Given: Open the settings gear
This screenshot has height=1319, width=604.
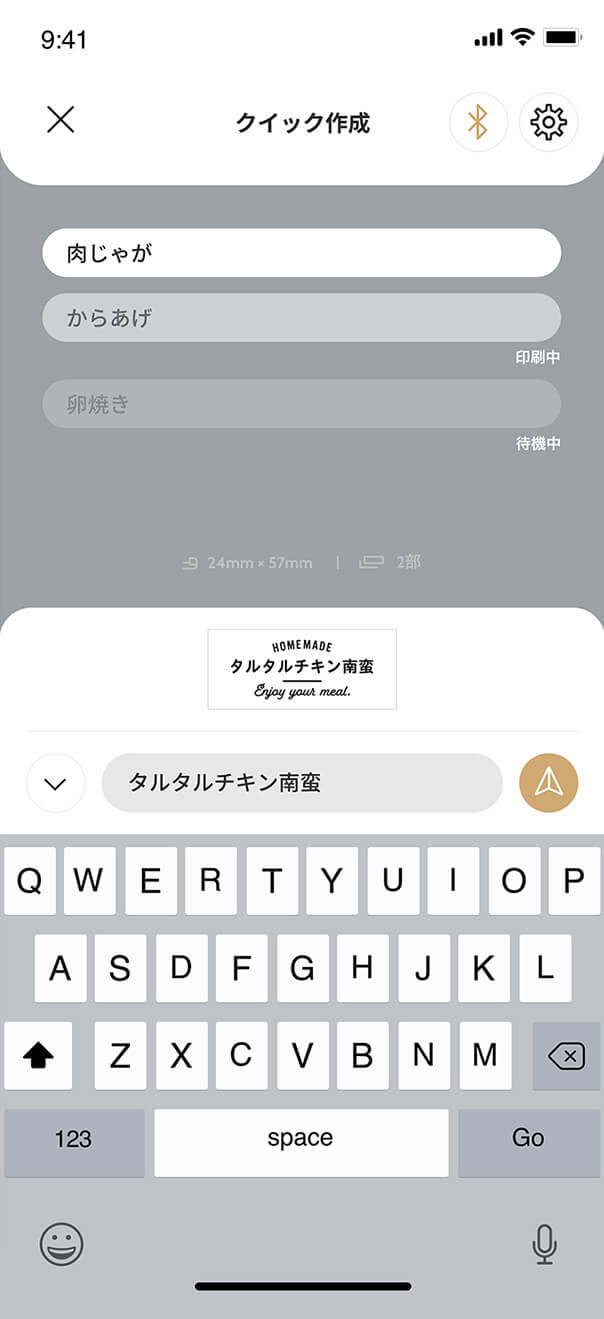Looking at the screenshot, I should click(548, 122).
